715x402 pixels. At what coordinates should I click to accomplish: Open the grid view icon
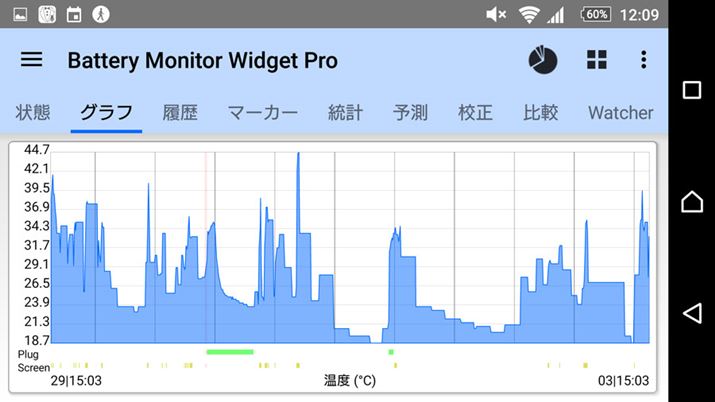(x=597, y=60)
